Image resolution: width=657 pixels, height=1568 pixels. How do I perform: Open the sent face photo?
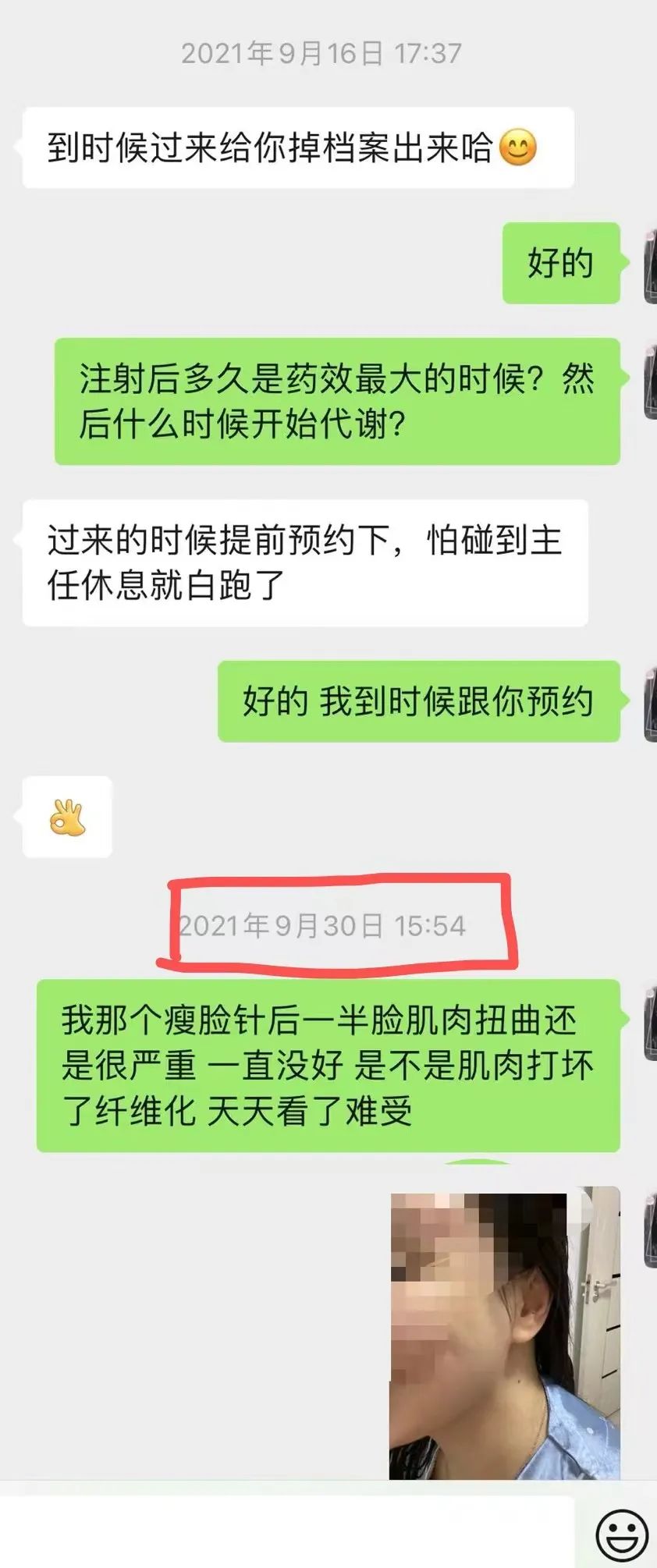tap(504, 1334)
